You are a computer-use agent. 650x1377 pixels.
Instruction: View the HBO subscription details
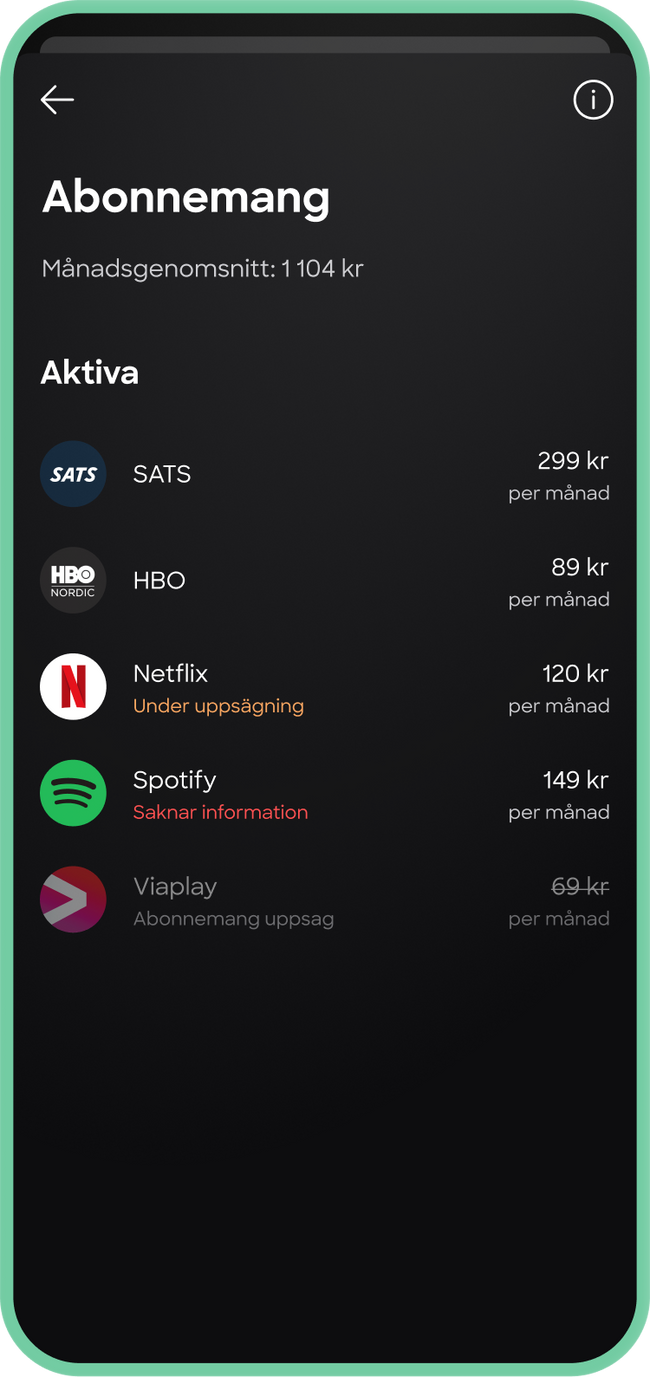coord(324,581)
